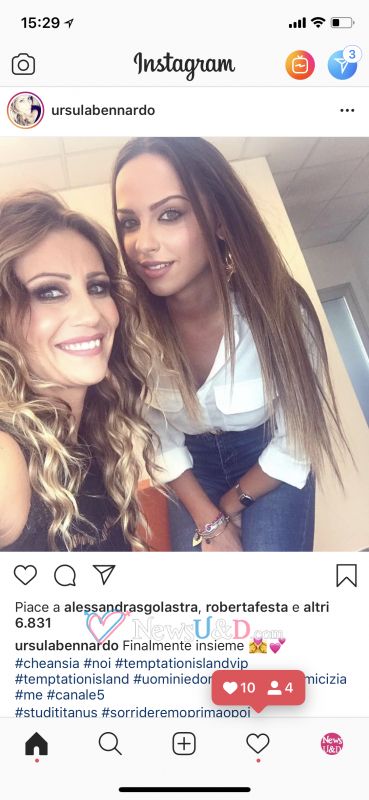Screen dimensions: 369x800
Task: Open ursulabennardo's profile picture story
Action: click(26, 110)
